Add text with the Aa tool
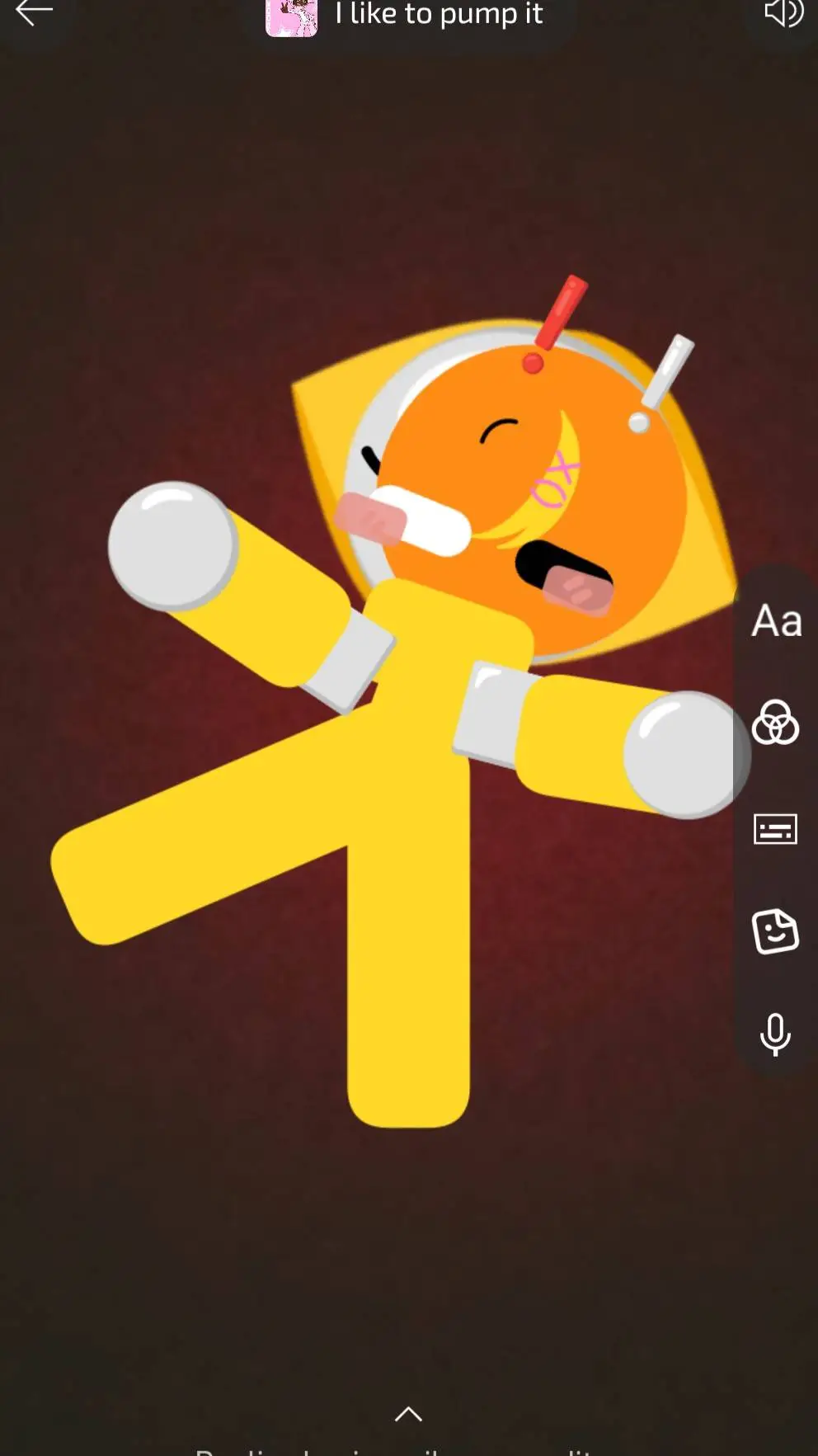The width and height of the screenshot is (818, 1456). [776, 621]
